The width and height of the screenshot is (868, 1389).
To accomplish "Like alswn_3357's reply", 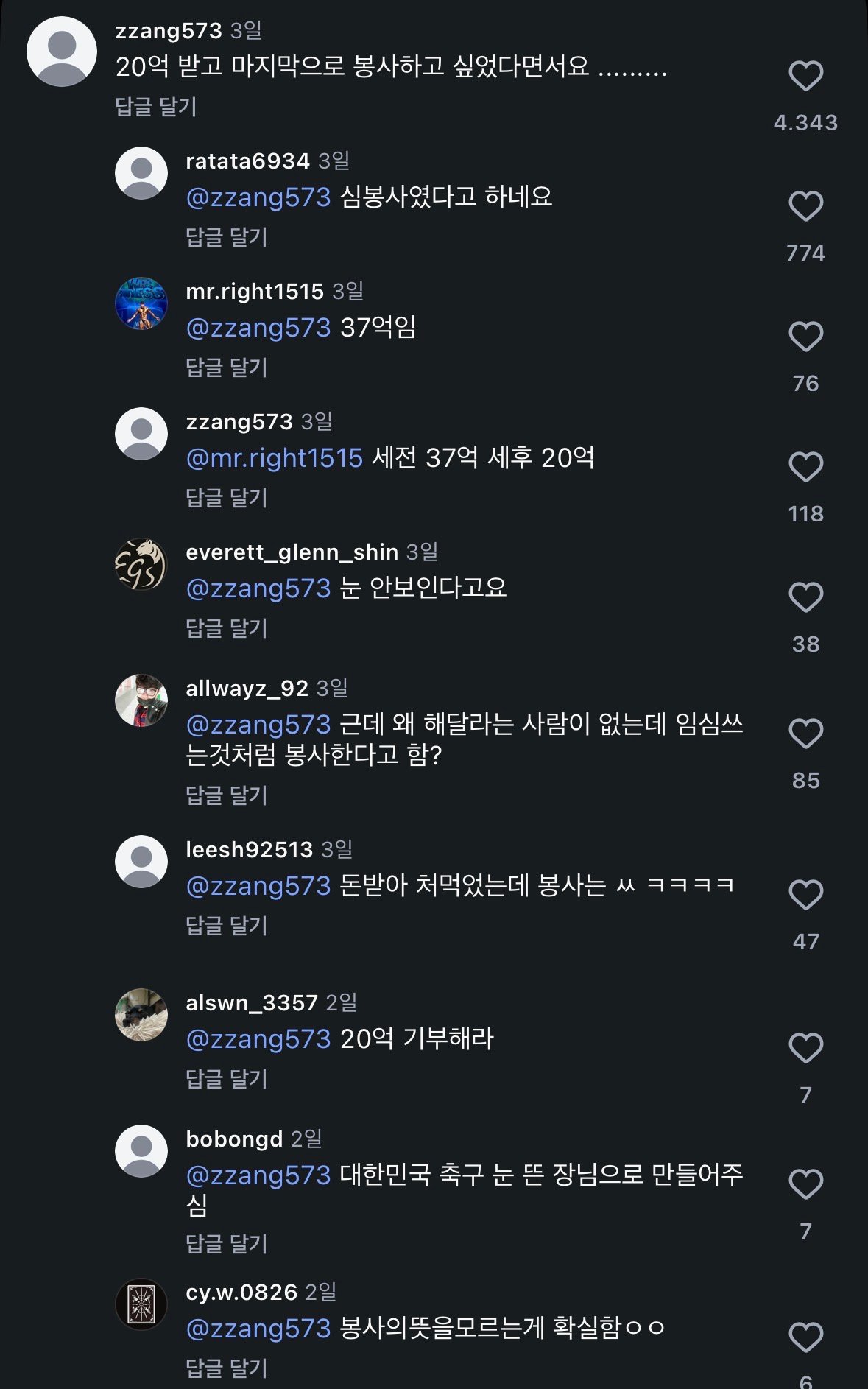I will [805, 1048].
